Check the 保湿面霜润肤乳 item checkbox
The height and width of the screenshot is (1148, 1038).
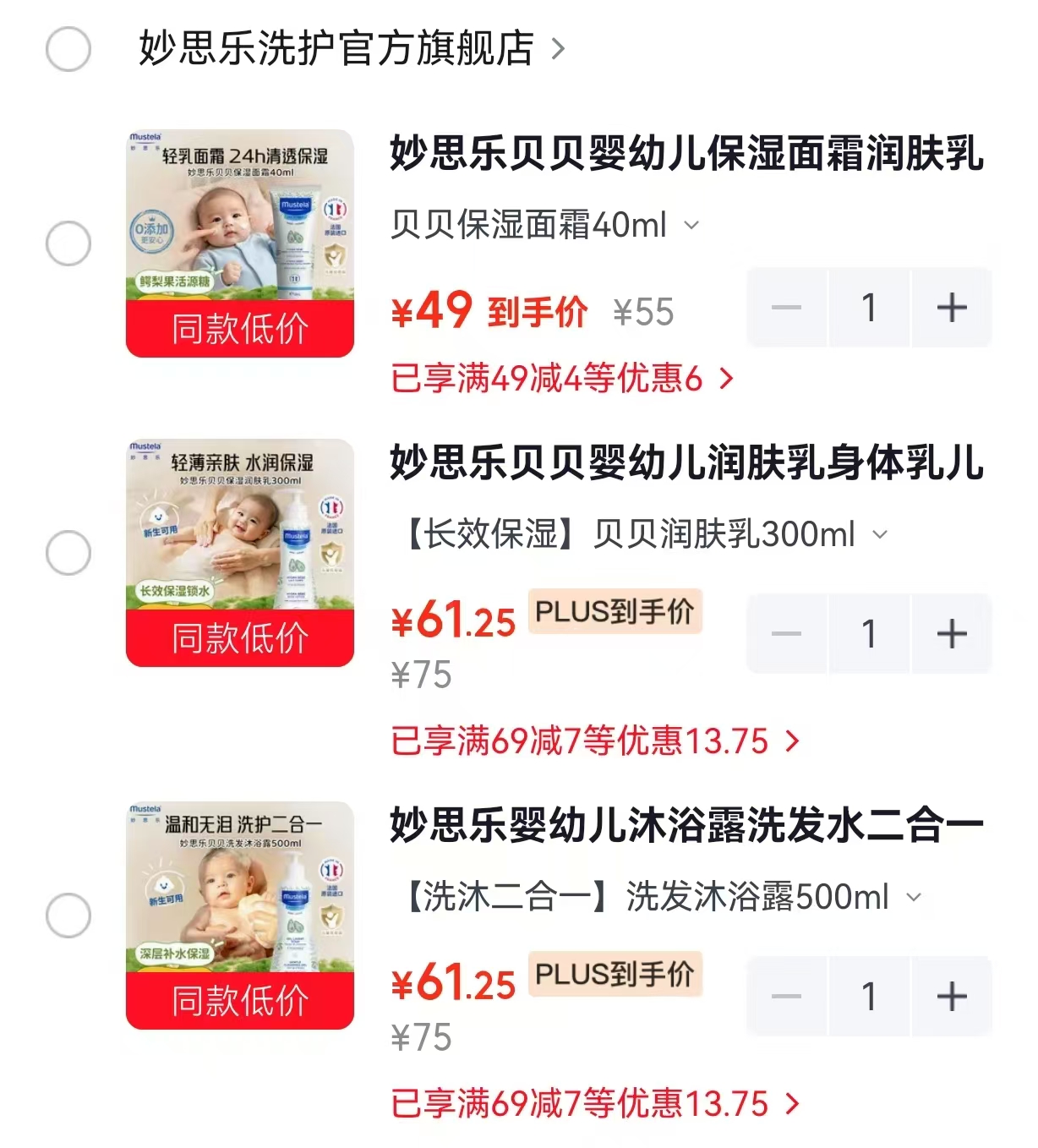coord(68,243)
